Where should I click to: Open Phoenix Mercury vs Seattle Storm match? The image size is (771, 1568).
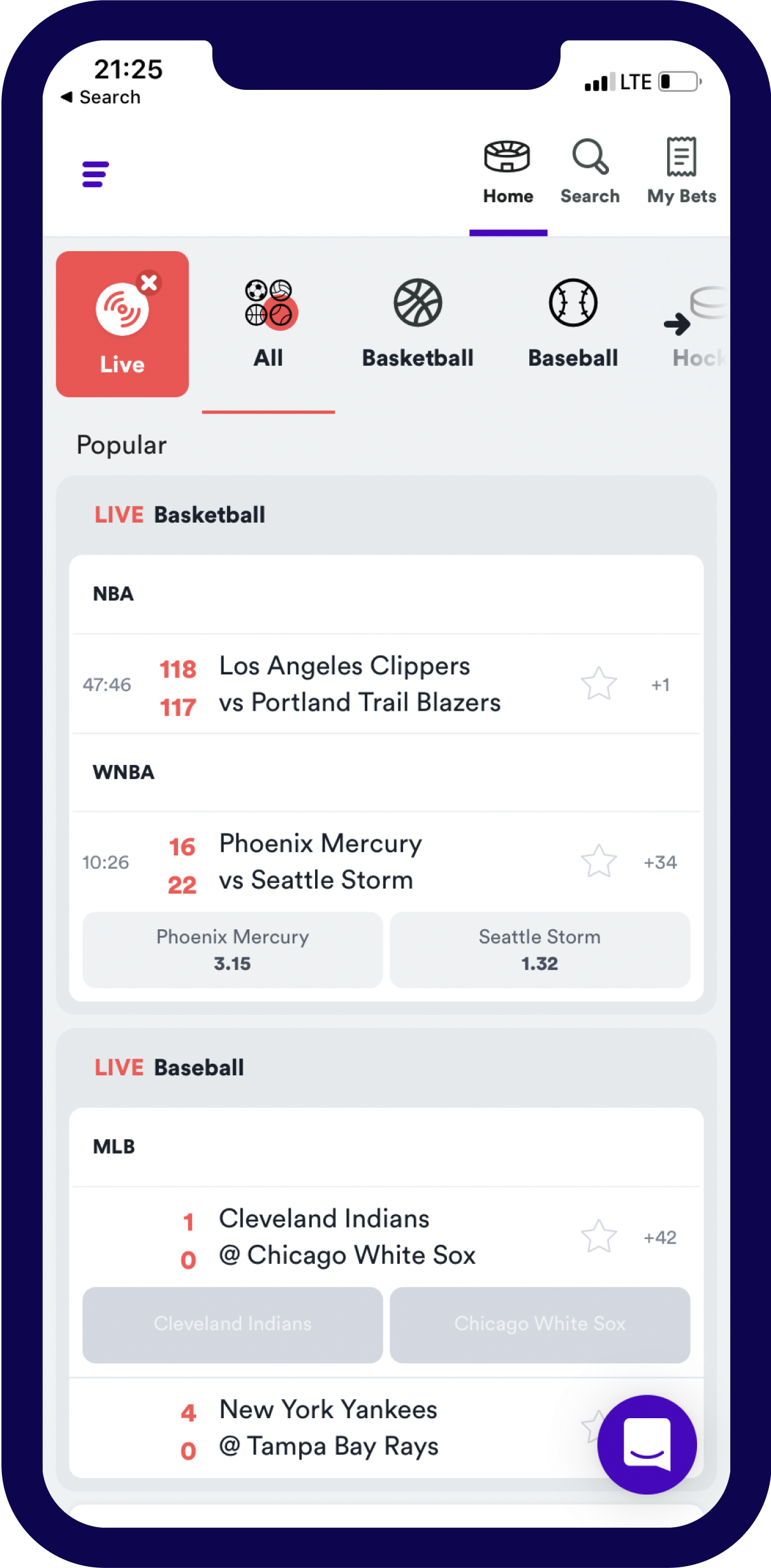(320, 862)
